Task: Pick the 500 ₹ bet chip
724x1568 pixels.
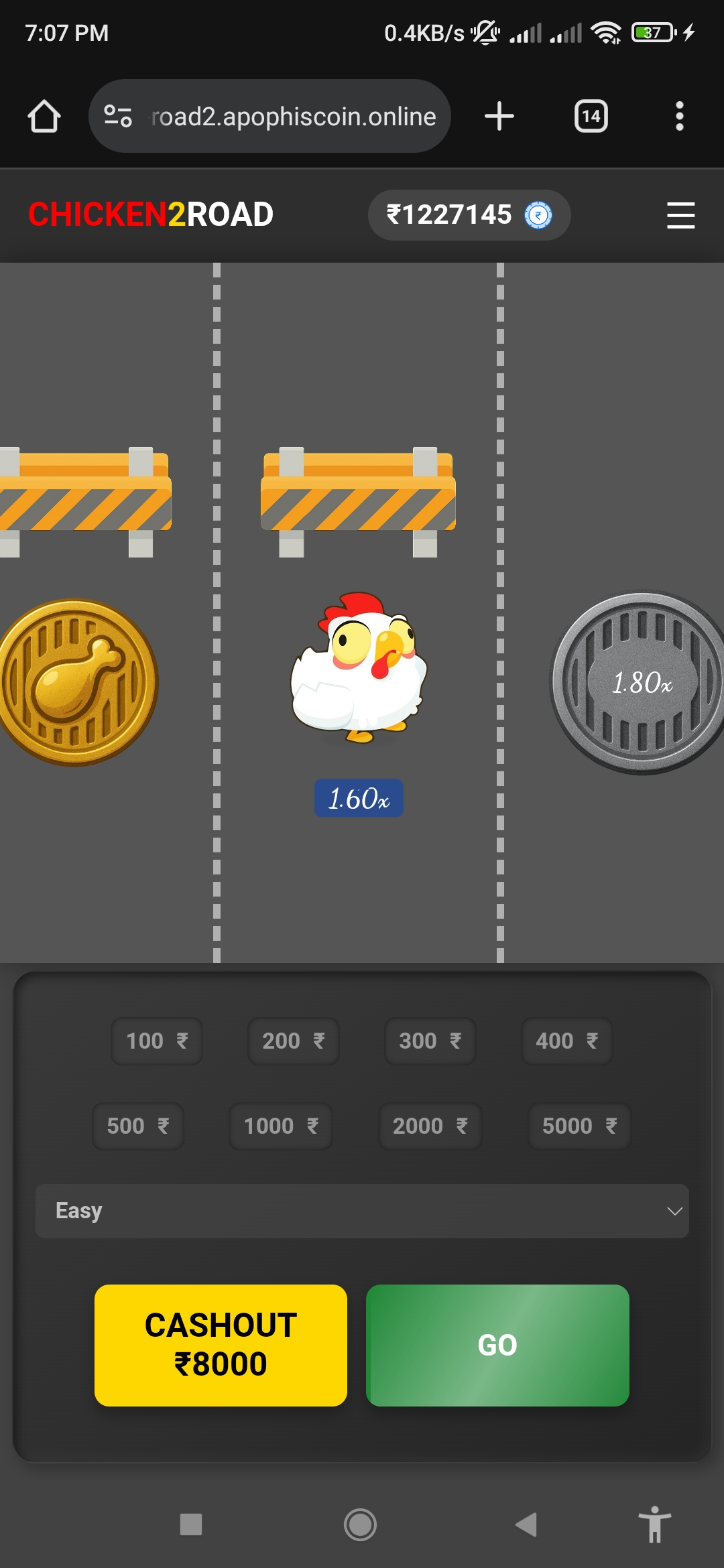Action: [x=138, y=1126]
